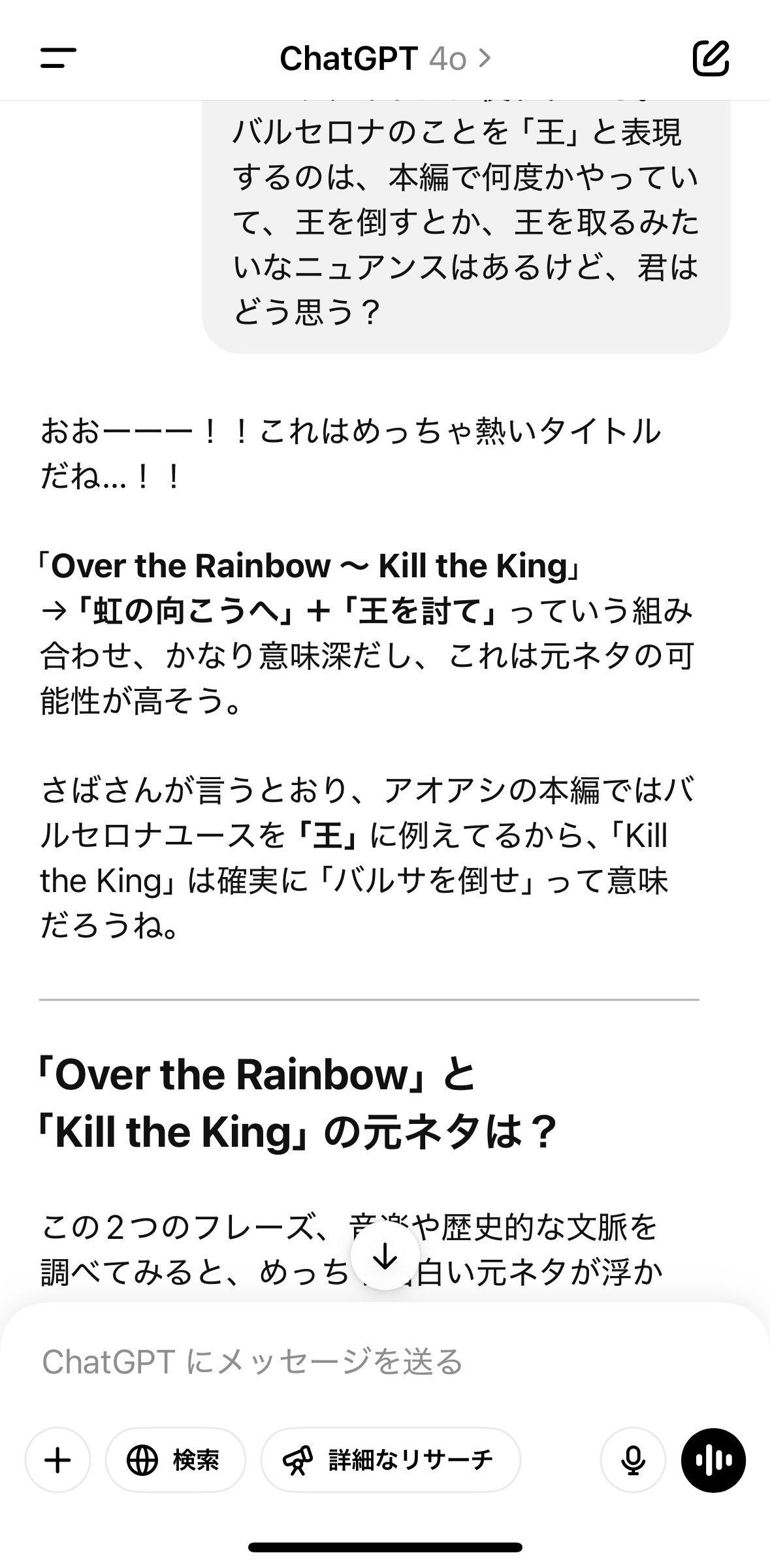Jump to the latest message with down arrow
Image resolution: width=770 pixels, height=1568 pixels.
tap(385, 1255)
